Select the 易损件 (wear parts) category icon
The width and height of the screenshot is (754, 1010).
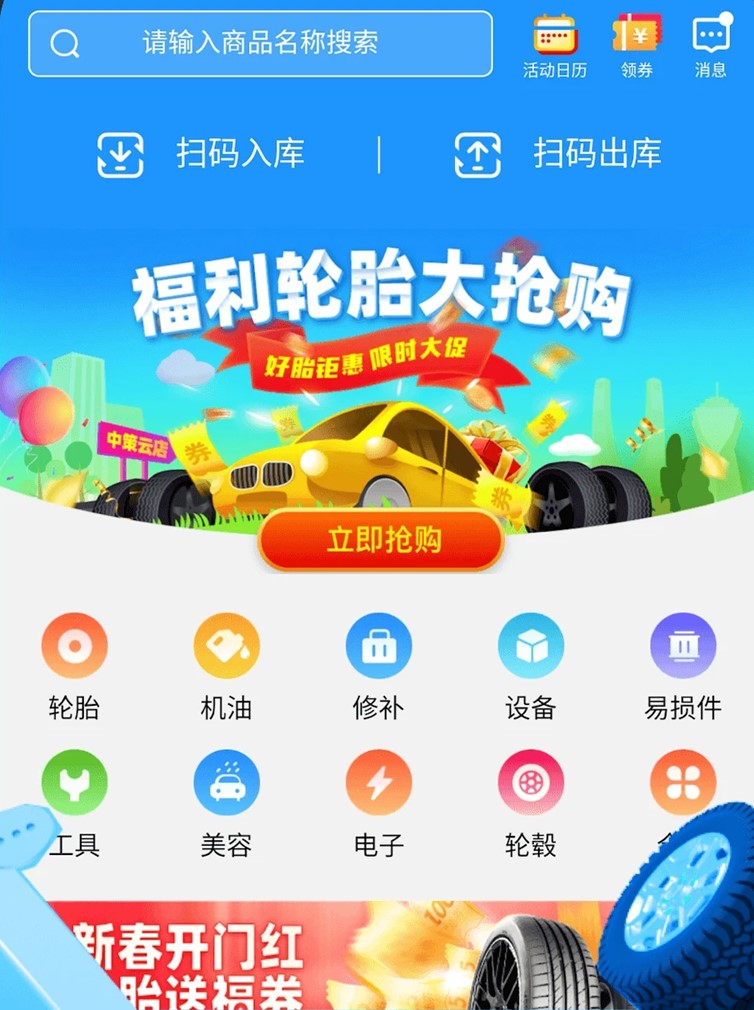pyautogui.click(x=683, y=647)
